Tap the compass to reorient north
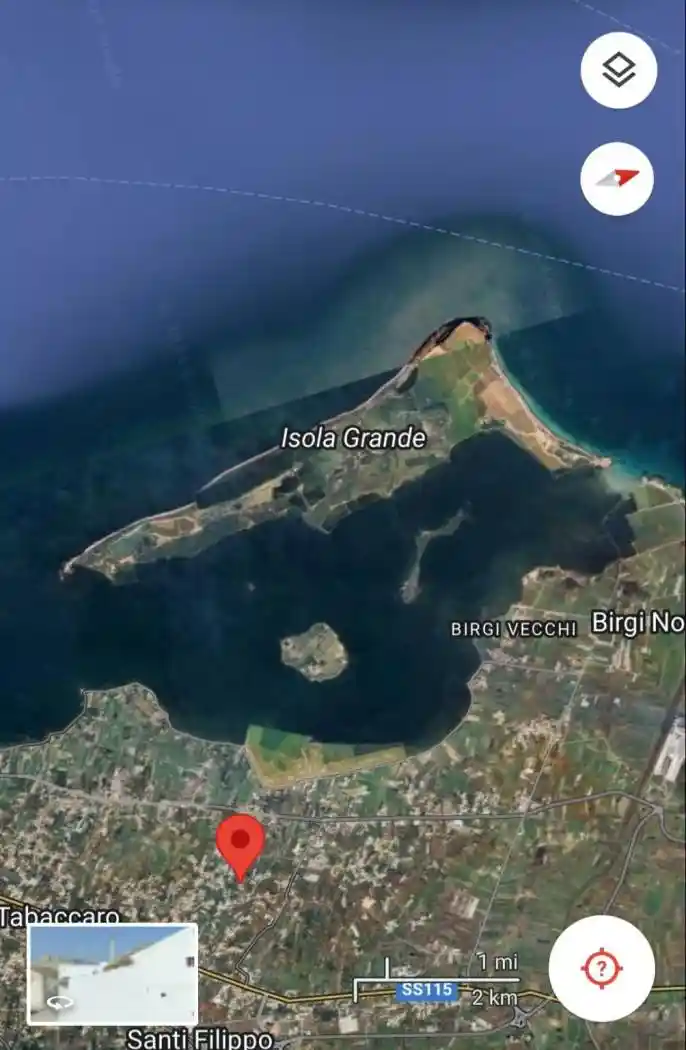The height and width of the screenshot is (1050, 686). (618, 179)
